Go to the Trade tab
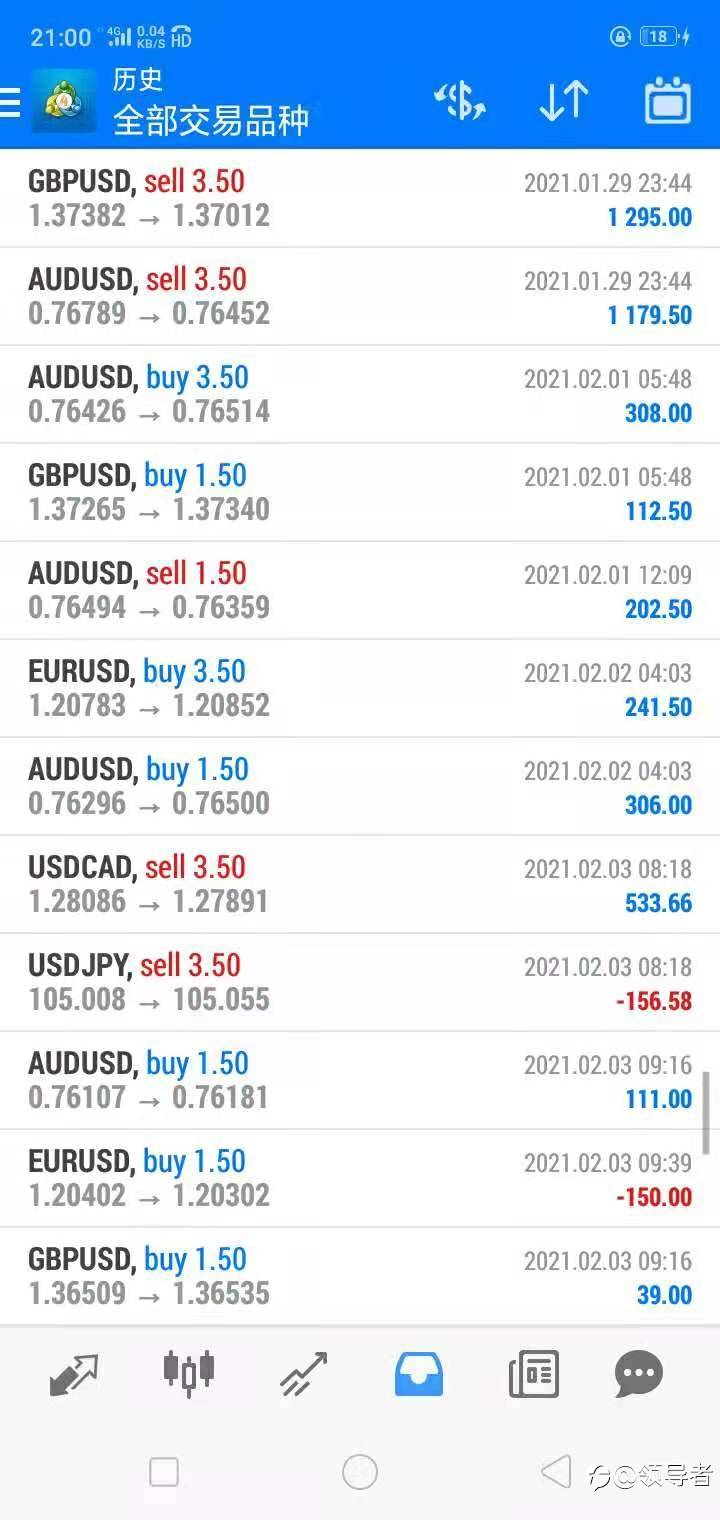 [304, 1374]
